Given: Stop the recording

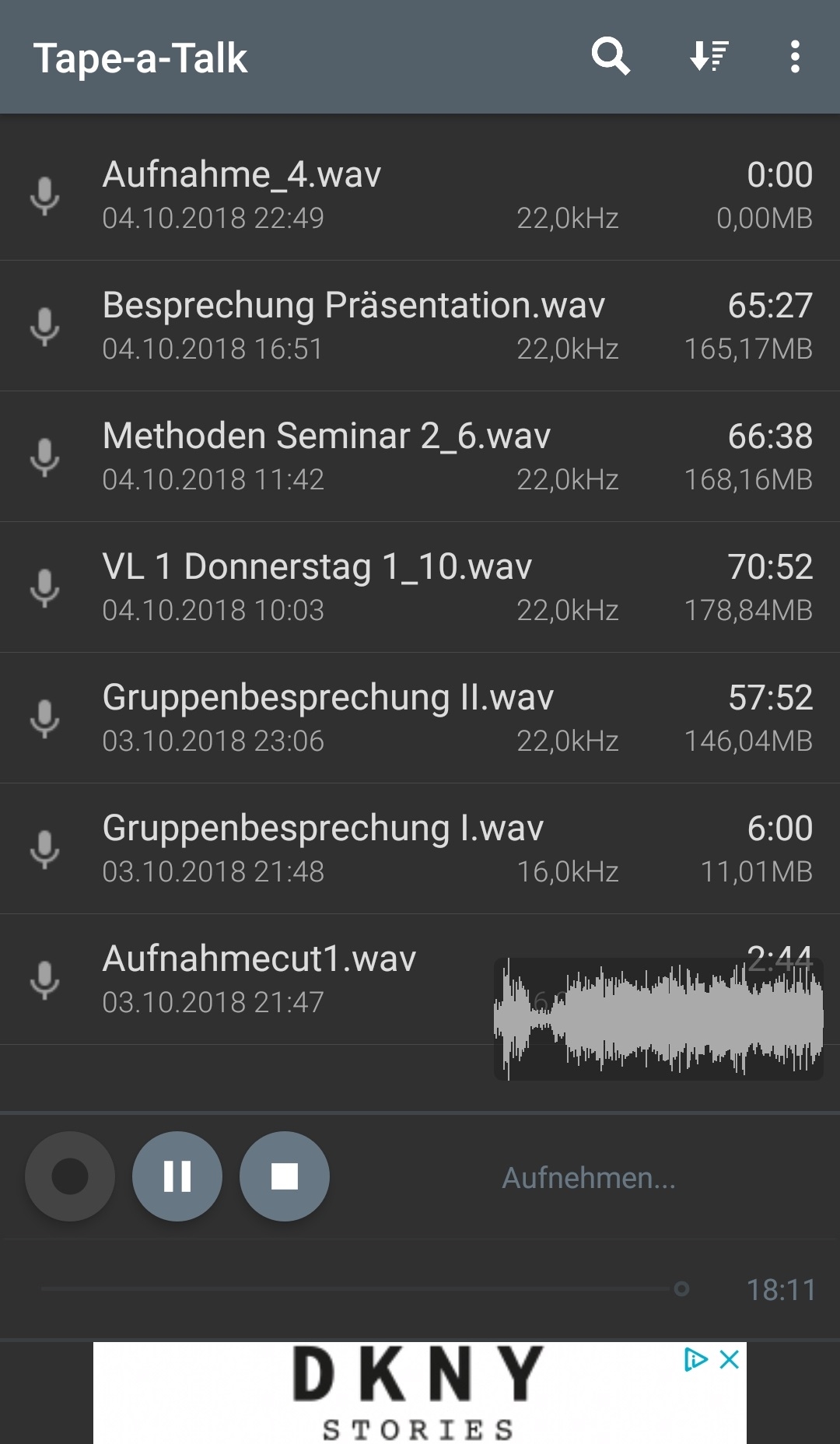Looking at the screenshot, I should pyautogui.click(x=285, y=1176).
